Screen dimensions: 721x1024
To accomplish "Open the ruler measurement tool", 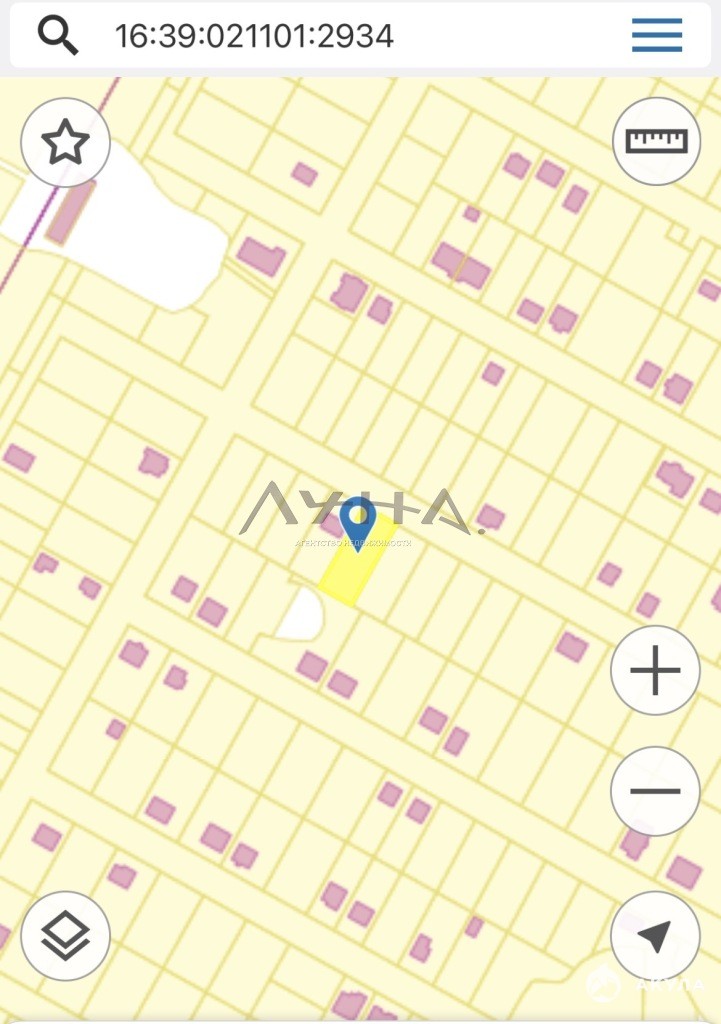I will (x=657, y=141).
